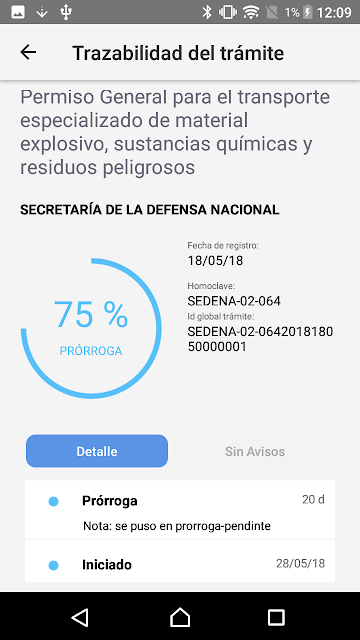Open recent apps from navigation bar
This screenshot has width=360, height=640.
tap(276, 617)
